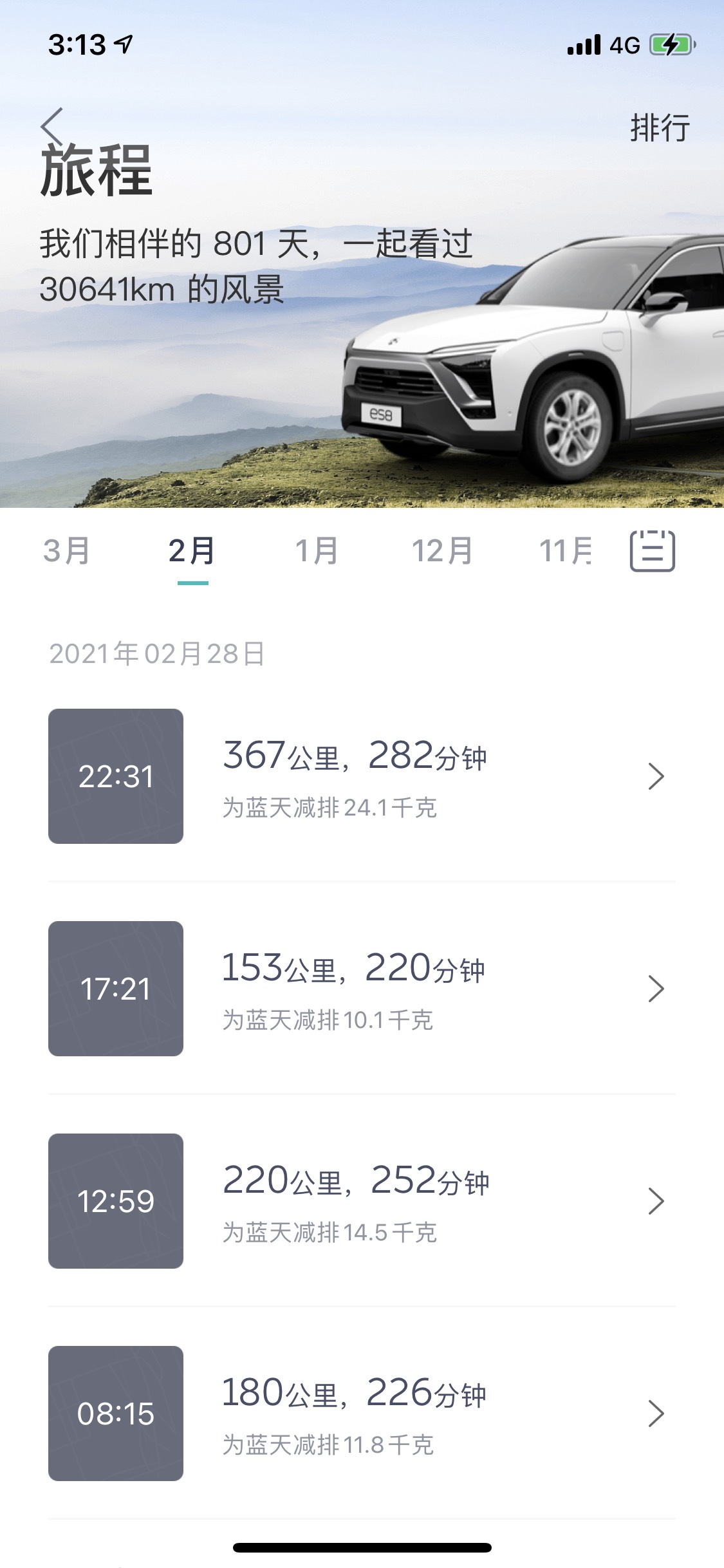
Task: Open the 22:31 trip of 367公里
Action: point(360,776)
